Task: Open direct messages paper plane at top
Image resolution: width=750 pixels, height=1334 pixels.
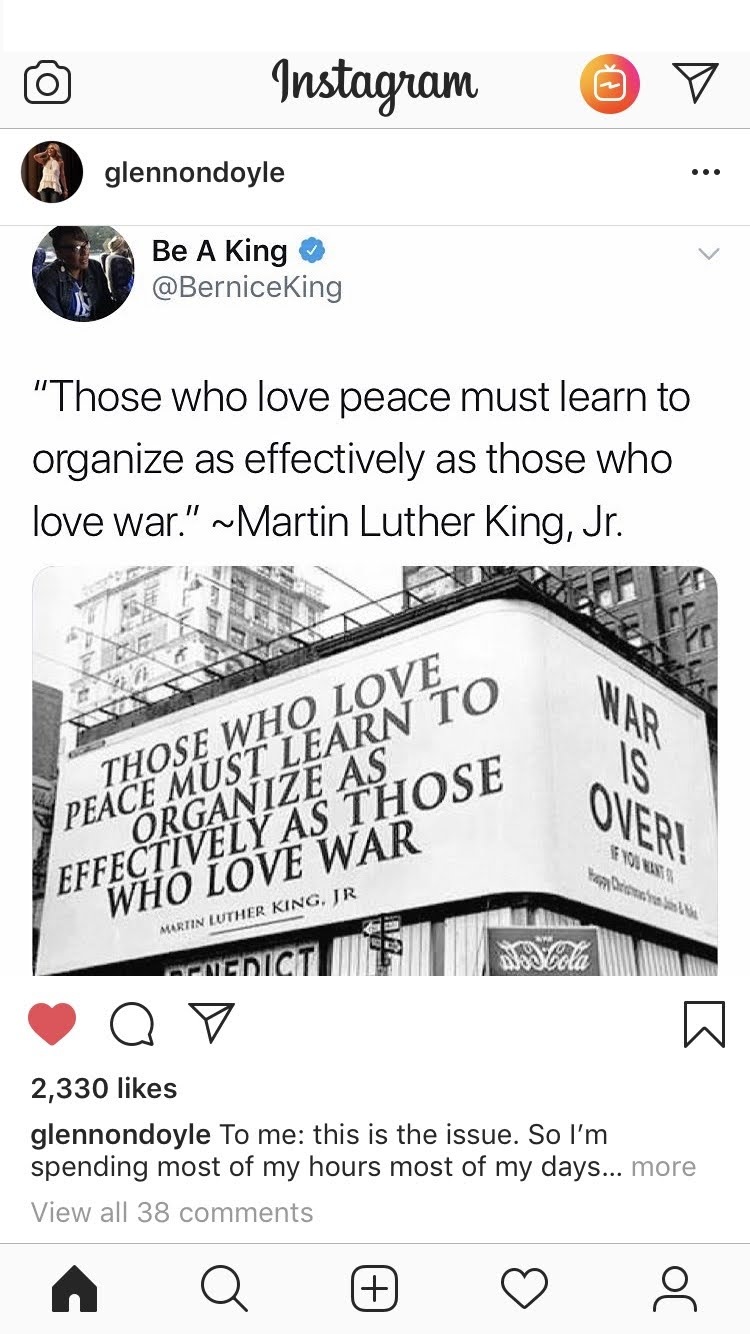Action: pos(695,83)
